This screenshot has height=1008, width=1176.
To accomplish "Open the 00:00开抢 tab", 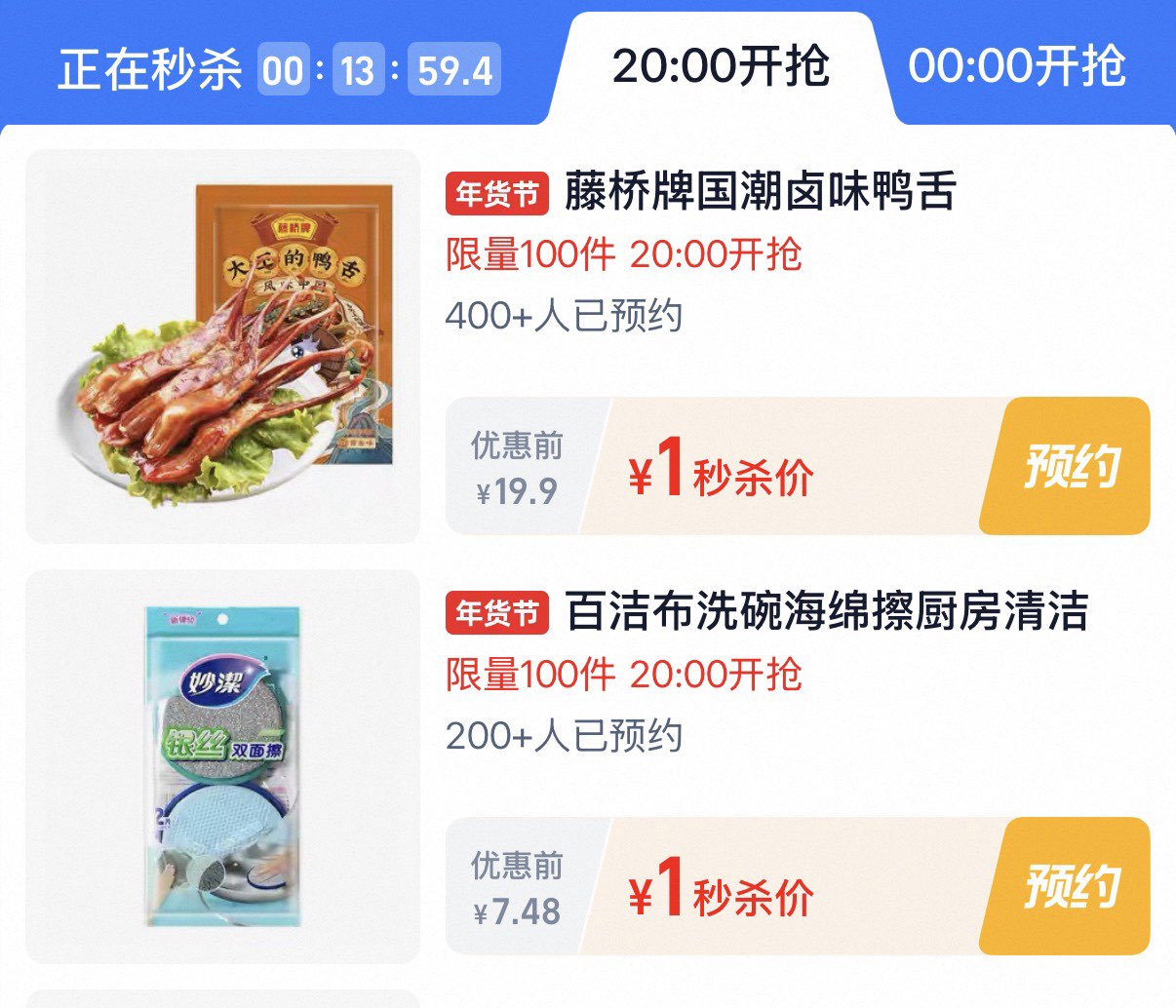I will click(1017, 67).
